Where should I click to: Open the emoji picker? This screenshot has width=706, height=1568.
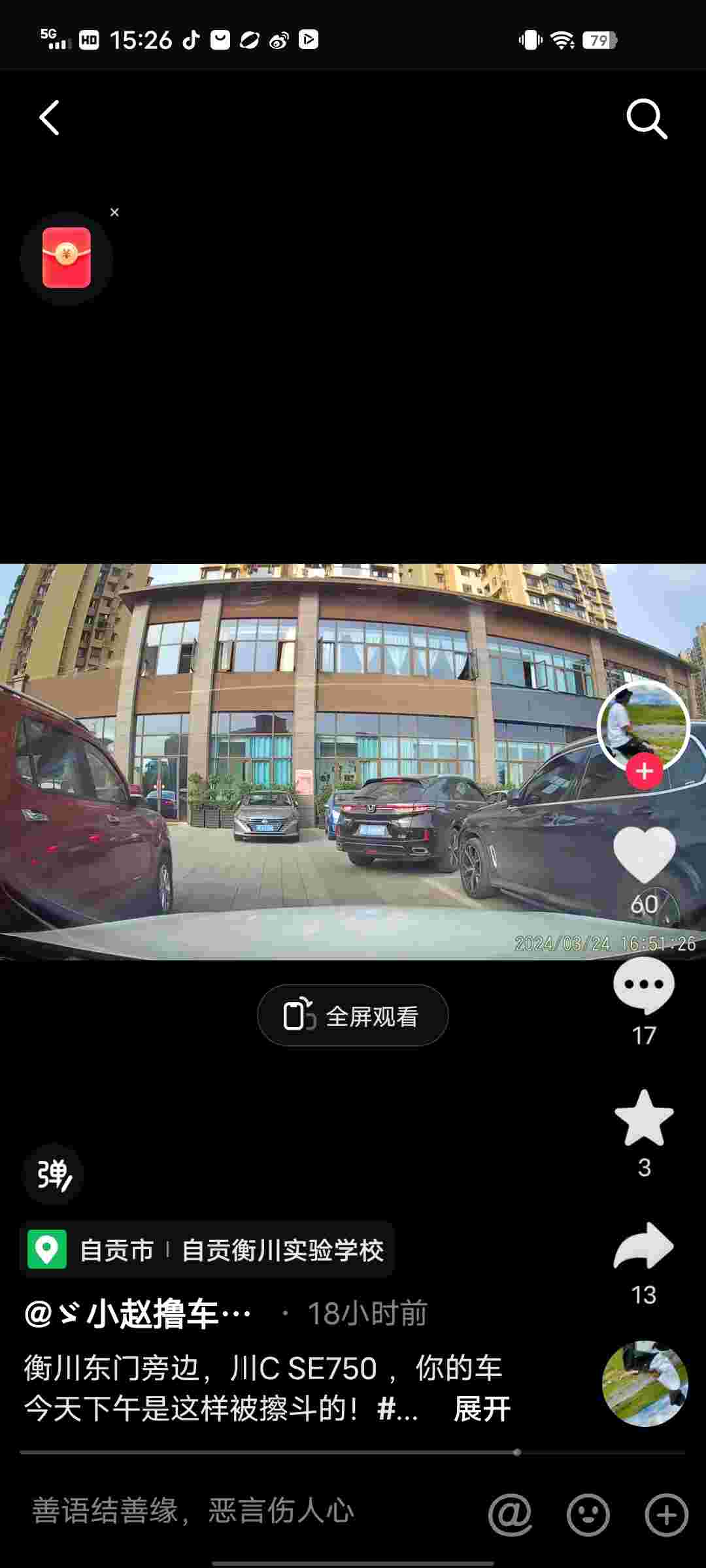(x=588, y=1514)
